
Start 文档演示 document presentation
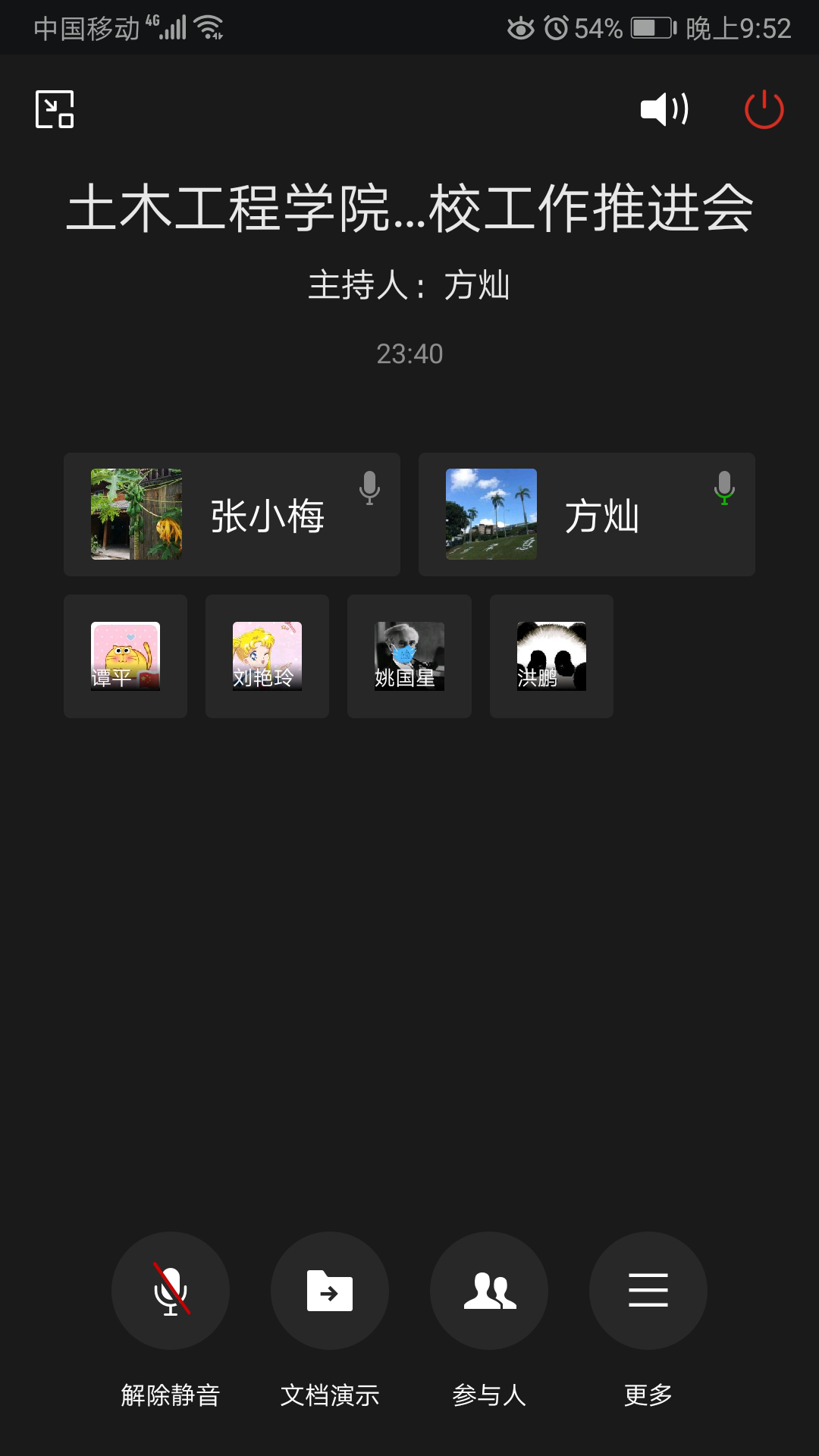(330, 1291)
